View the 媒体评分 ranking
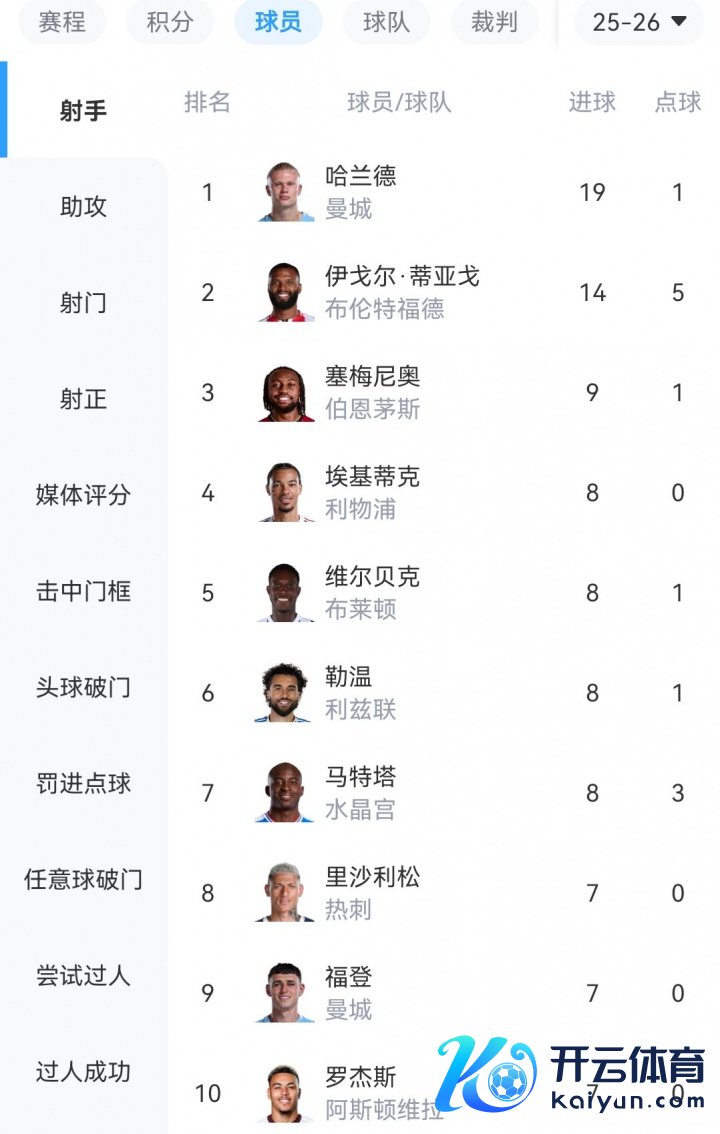The width and height of the screenshot is (720, 1134). (x=83, y=495)
